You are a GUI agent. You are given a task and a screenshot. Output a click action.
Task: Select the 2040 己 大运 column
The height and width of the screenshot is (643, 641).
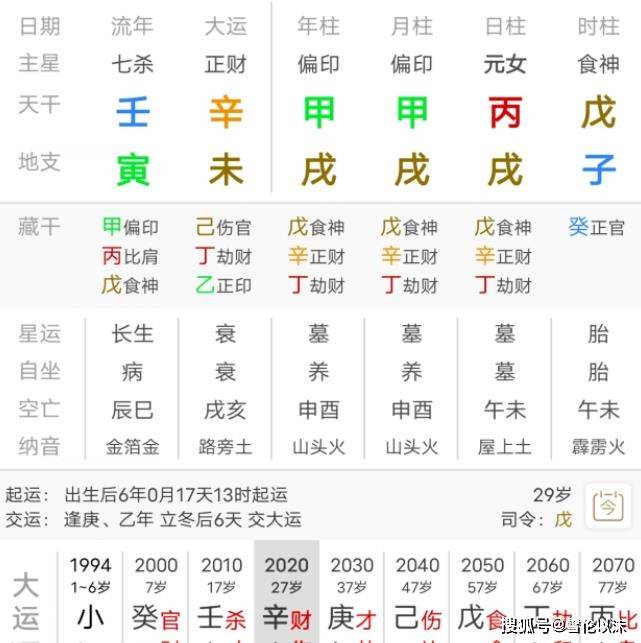(417, 594)
